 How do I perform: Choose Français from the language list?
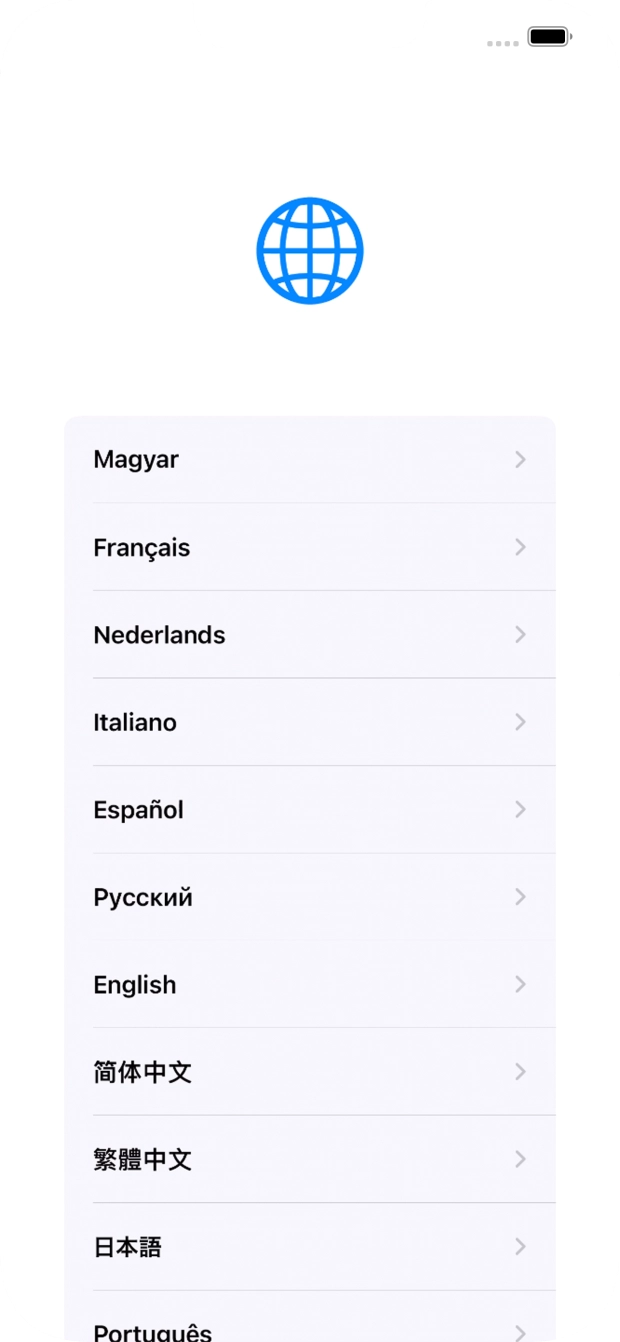[x=309, y=547]
